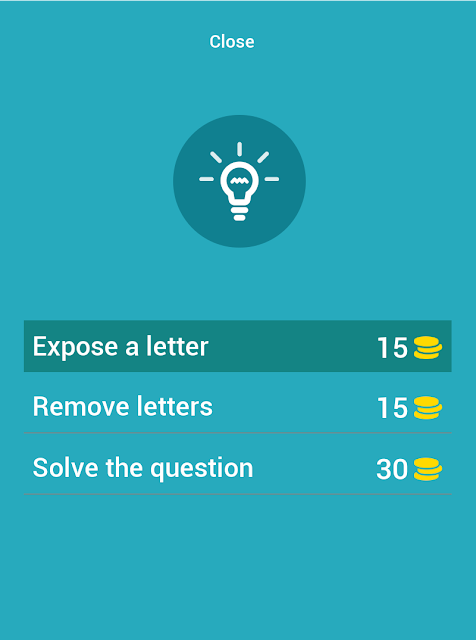Choose the Remove letters hint
Viewport: 476px width, 640px height.
[x=238, y=407]
